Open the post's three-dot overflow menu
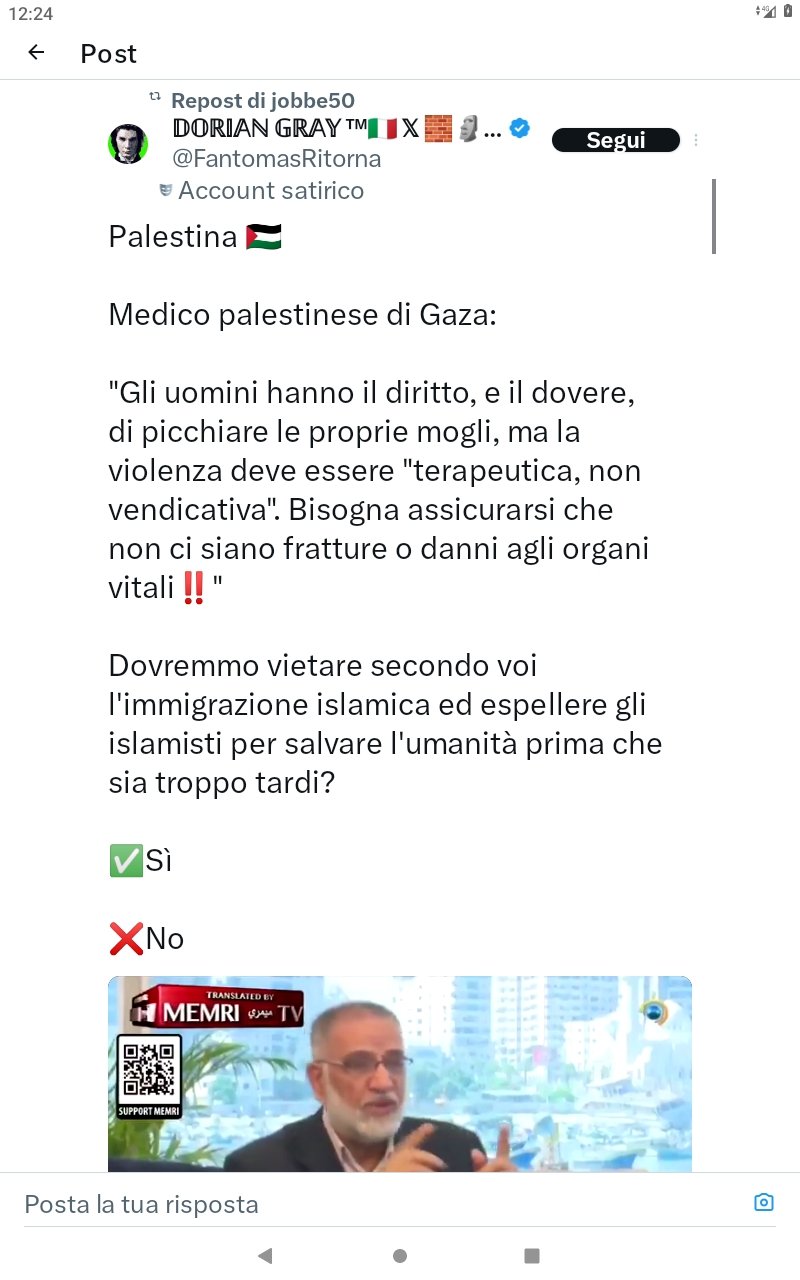 pyautogui.click(x=696, y=141)
